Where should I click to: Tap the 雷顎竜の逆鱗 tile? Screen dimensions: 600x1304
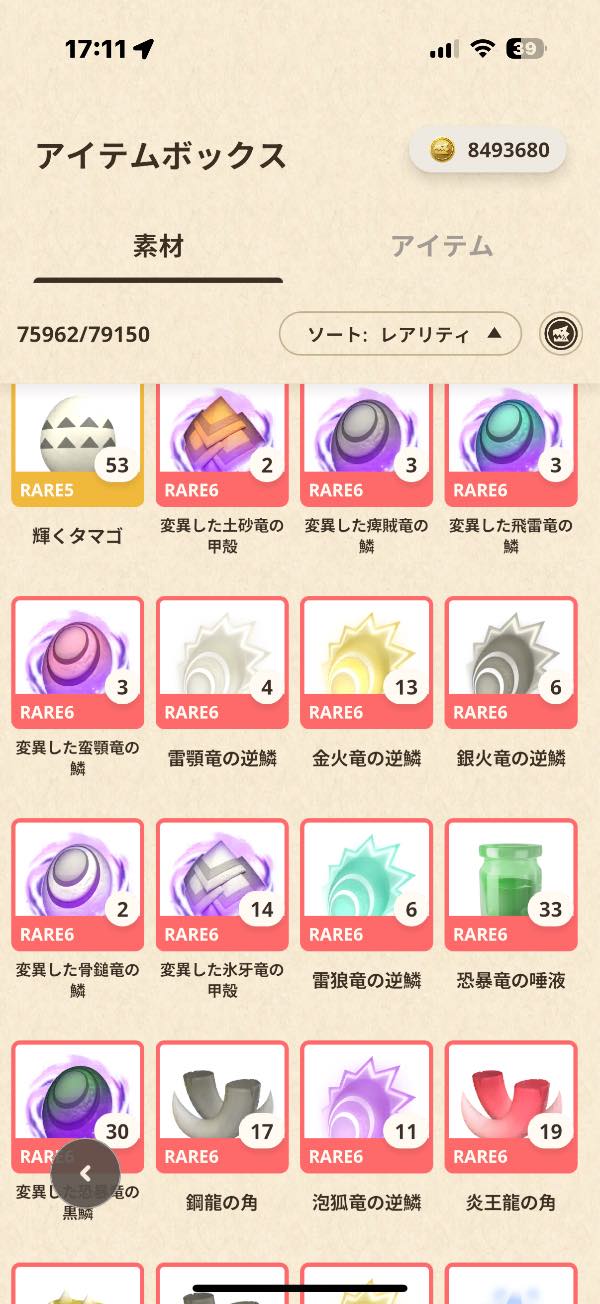point(222,662)
